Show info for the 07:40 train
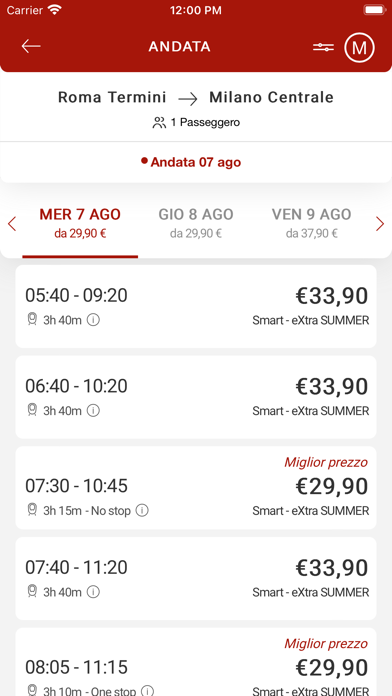 tap(93, 592)
